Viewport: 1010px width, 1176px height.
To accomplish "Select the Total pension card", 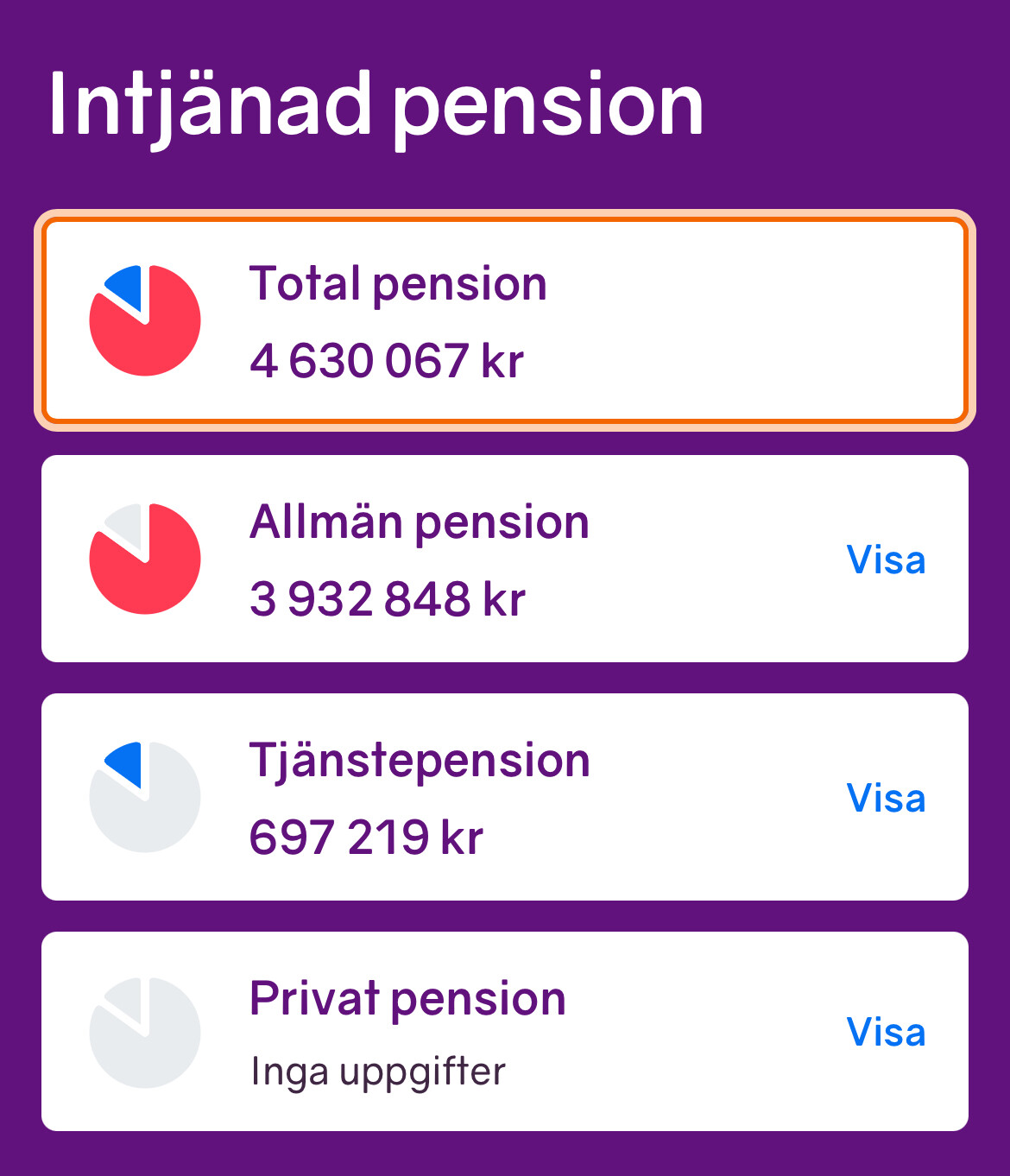I will pyautogui.click(x=504, y=320).
